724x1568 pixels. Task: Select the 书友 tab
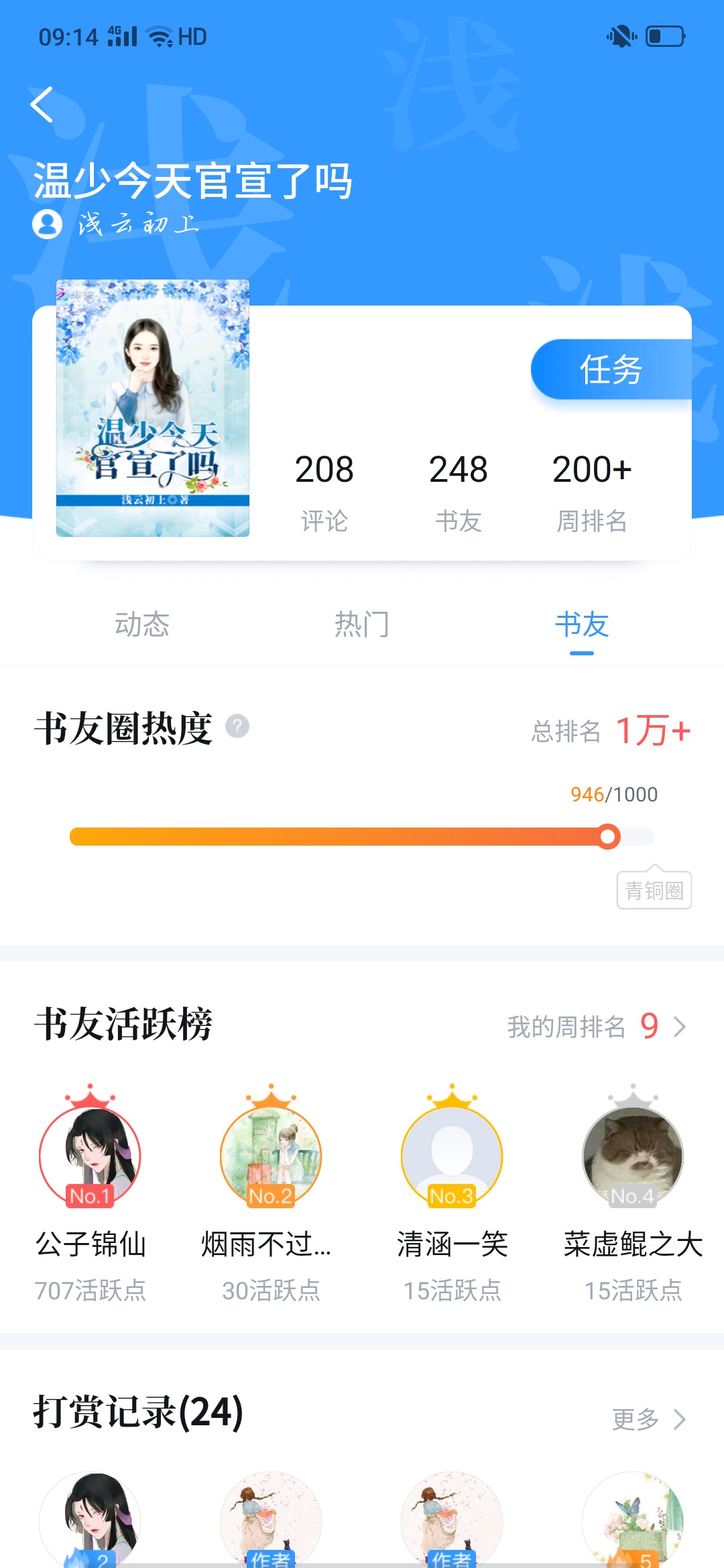(x=582, y=625)
